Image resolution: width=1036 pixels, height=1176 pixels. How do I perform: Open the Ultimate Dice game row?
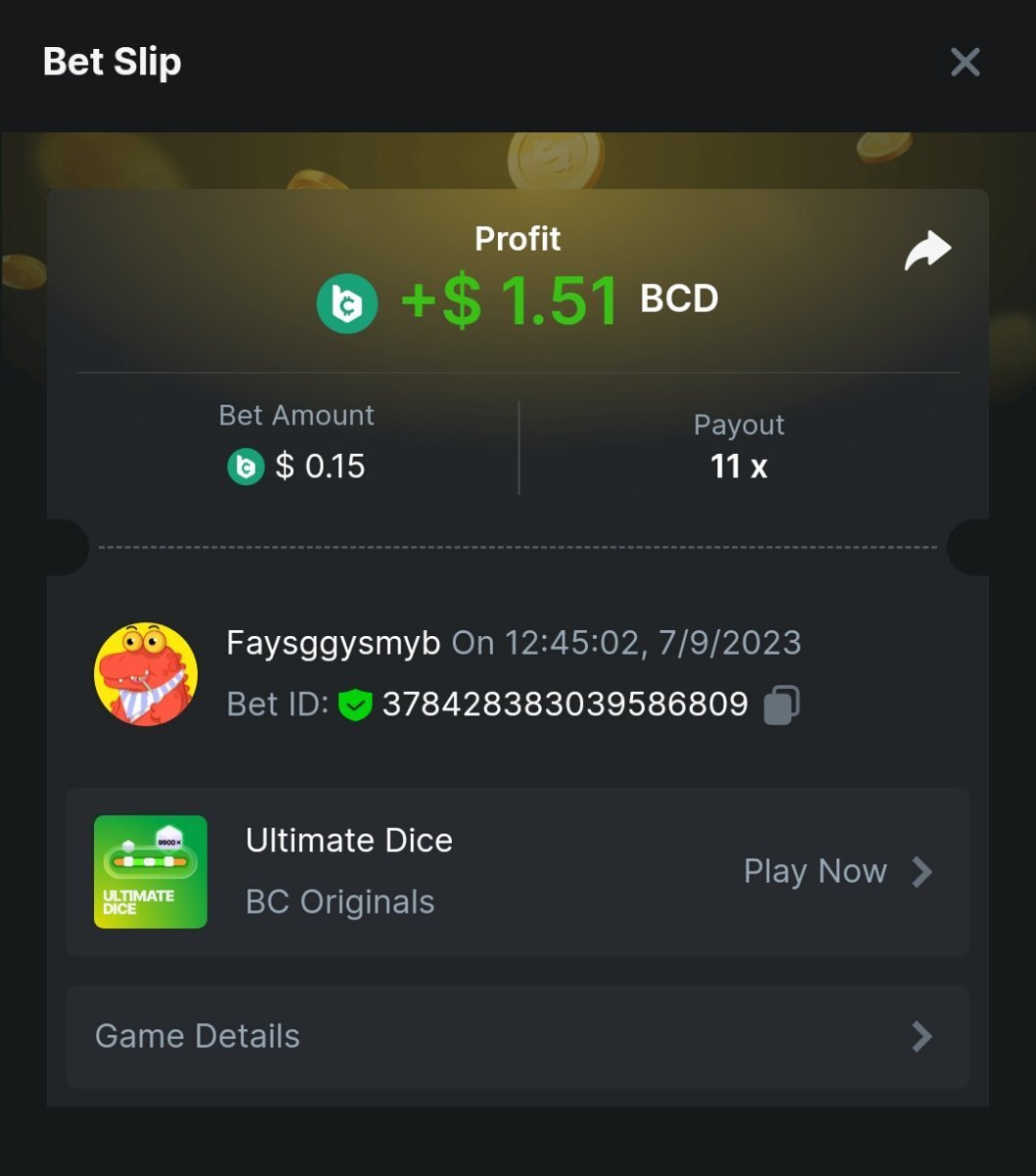coord(517,871)
